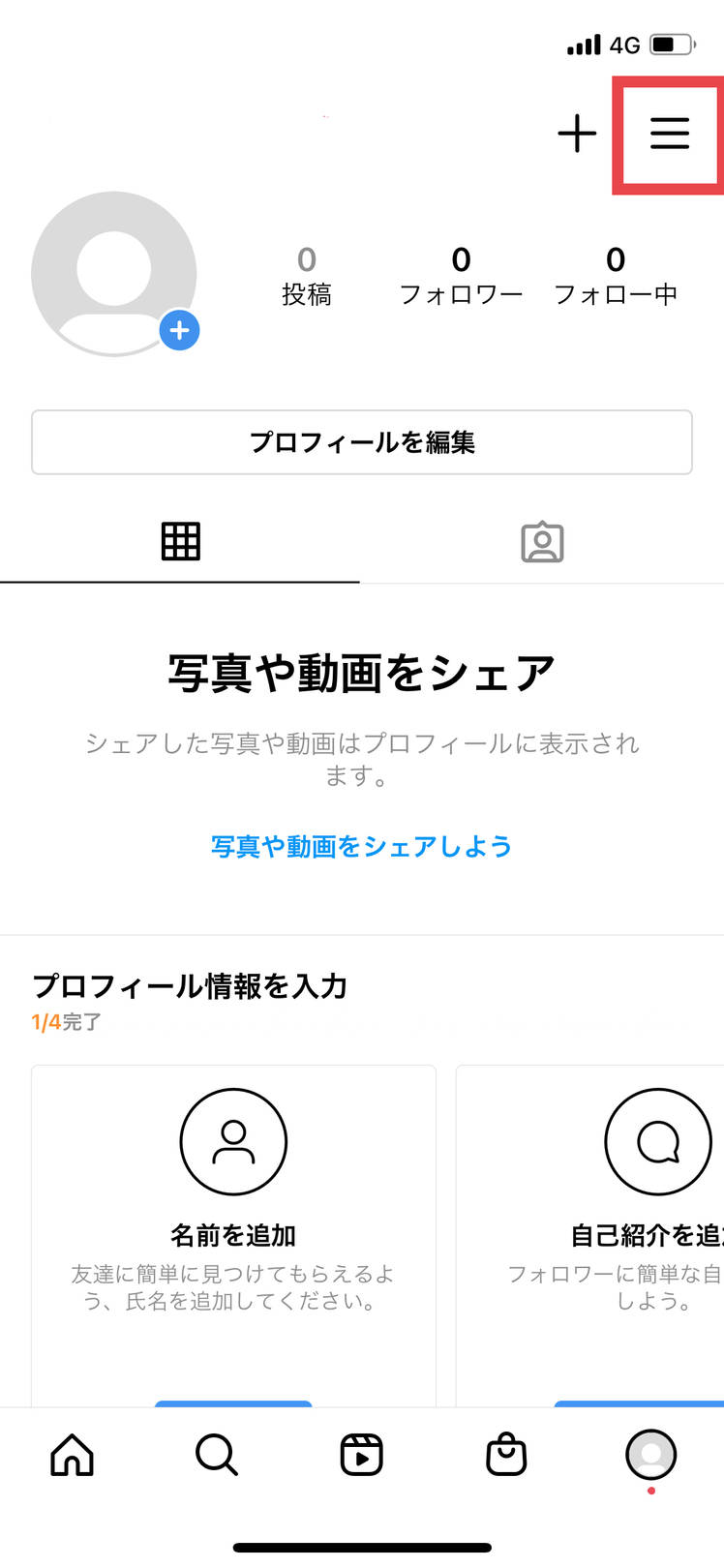724x1568 pixels.
Task: Open the Reels tab
Action: click(362, 1455)
